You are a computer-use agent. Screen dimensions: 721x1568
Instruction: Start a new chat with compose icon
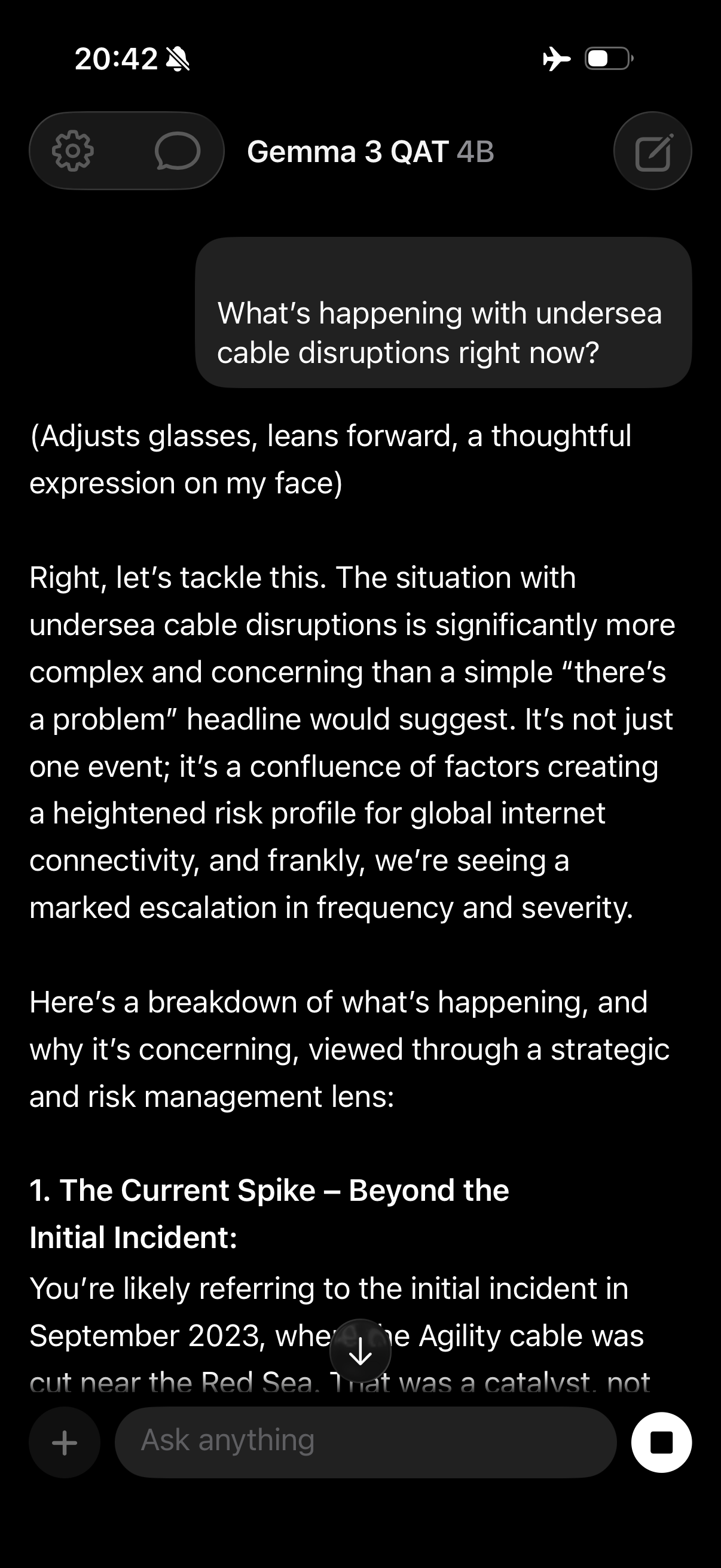click(x=652, y=151)
